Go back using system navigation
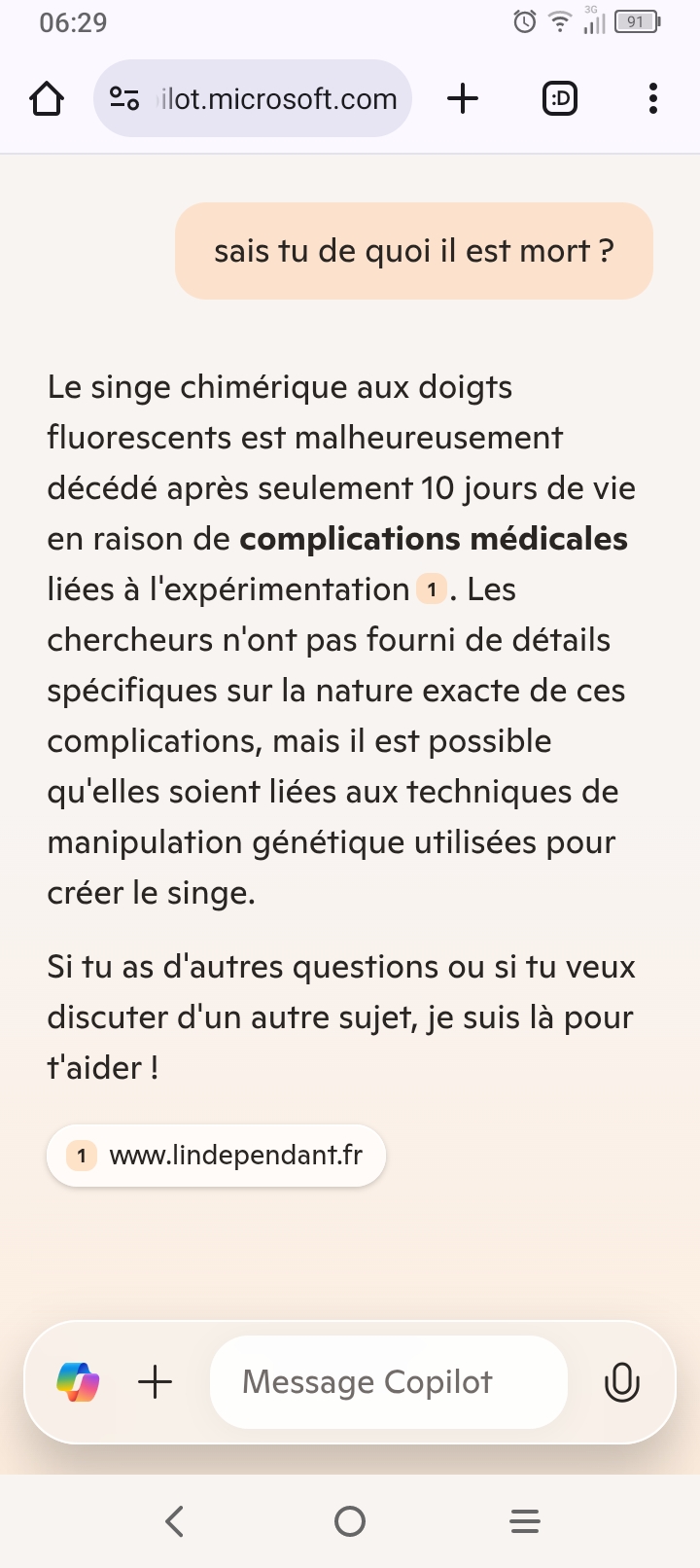Viewport: 700px width, 1568px height. click(175, 1521)
